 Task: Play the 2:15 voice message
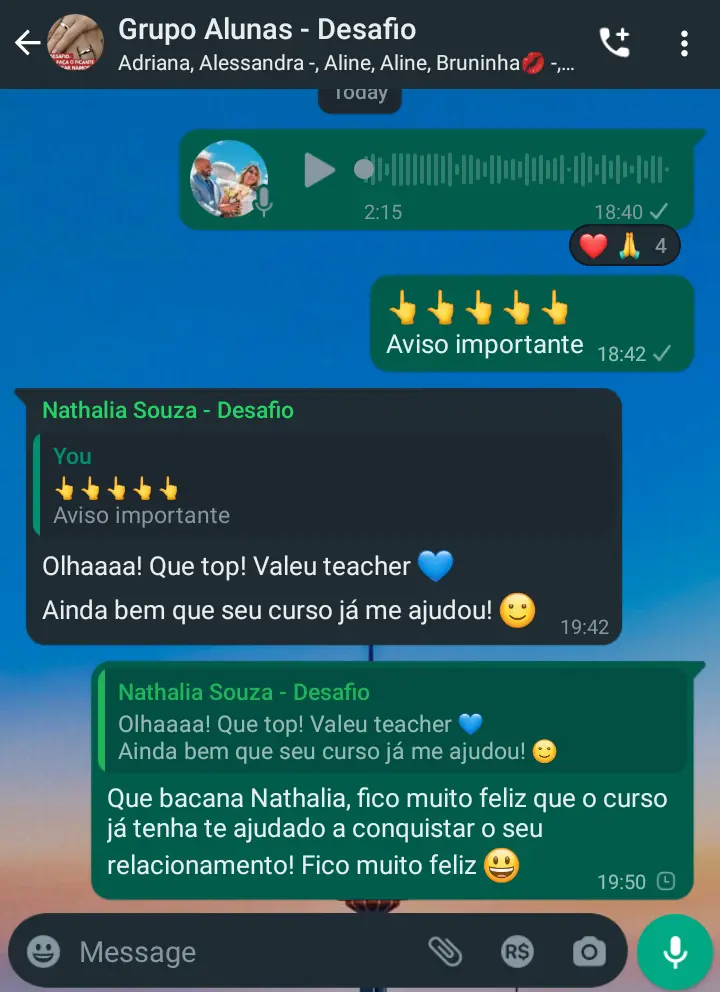tap(319, 170)
